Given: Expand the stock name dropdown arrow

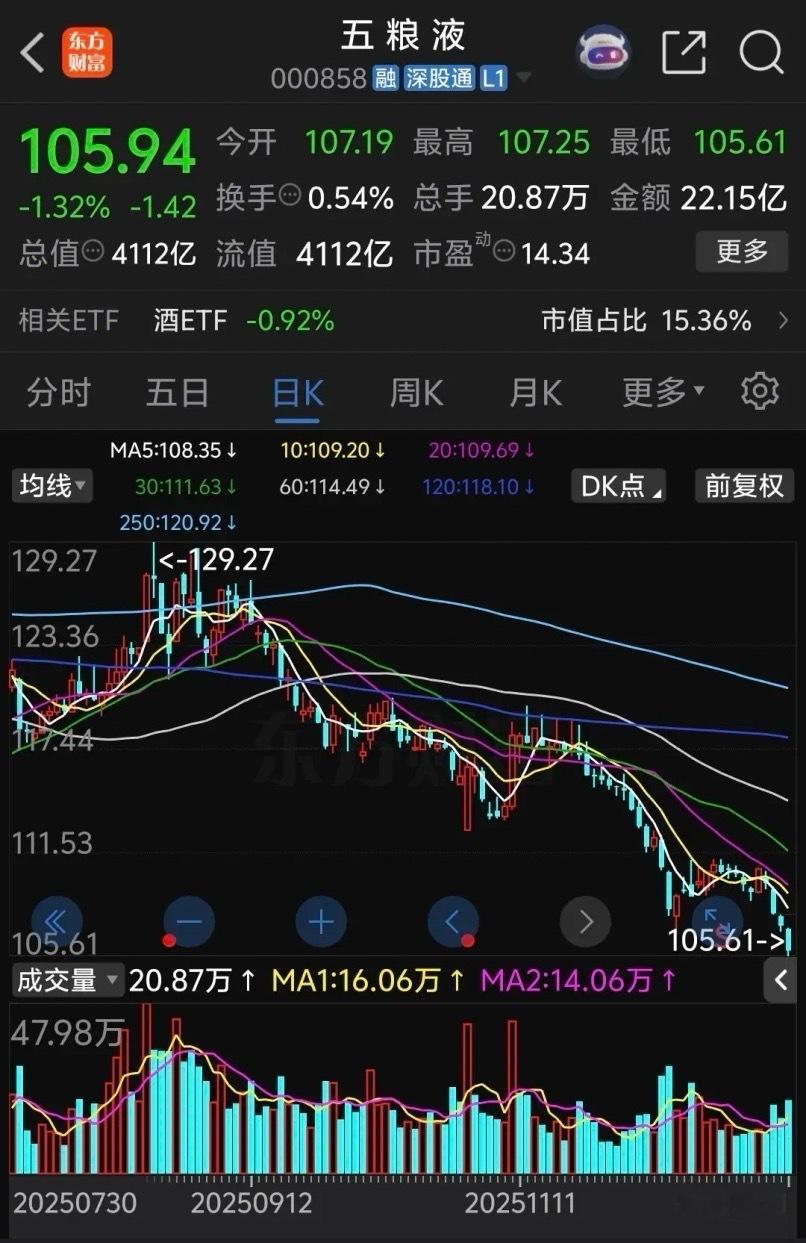Looking at the screenshot, I should point(524,78).
